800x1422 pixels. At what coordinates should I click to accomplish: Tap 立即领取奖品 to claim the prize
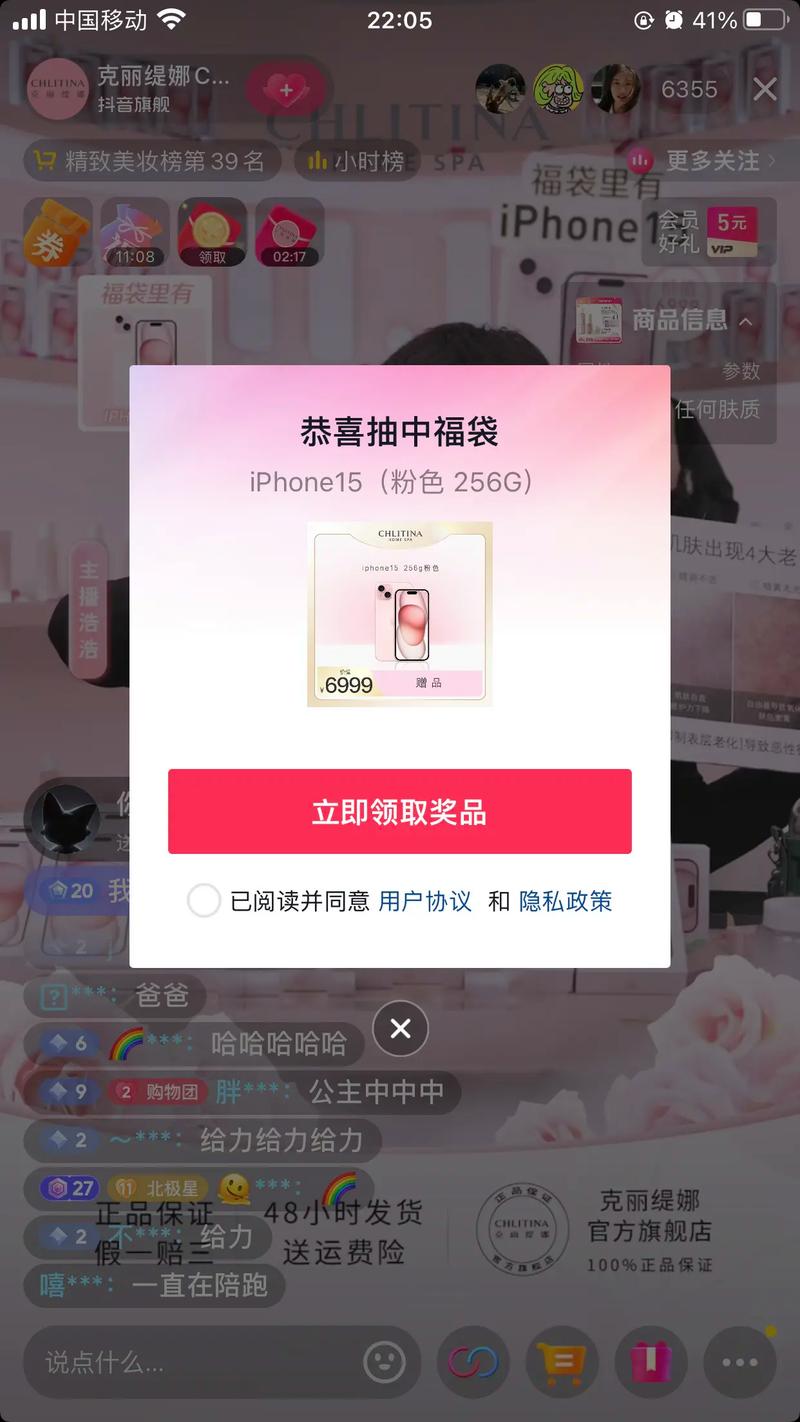coord(399,811)
